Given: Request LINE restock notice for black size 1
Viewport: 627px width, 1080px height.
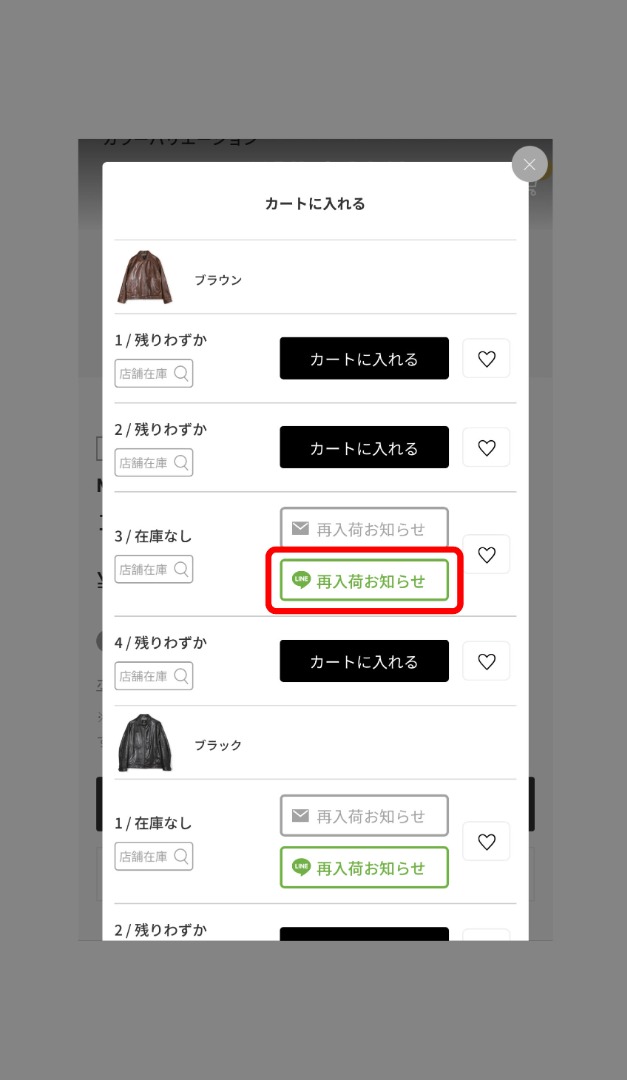Looking at the screenshot, I should 364,867.
